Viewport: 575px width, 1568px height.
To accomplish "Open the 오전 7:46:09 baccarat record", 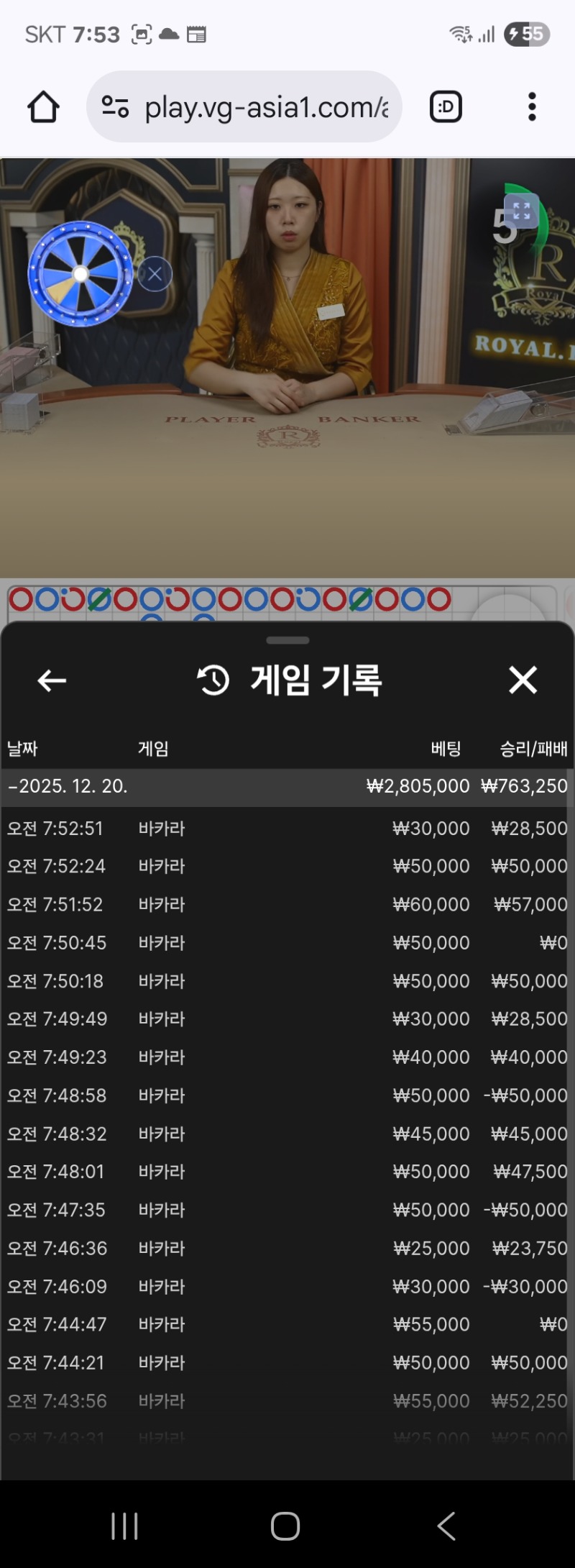I will pos(286,1286).
